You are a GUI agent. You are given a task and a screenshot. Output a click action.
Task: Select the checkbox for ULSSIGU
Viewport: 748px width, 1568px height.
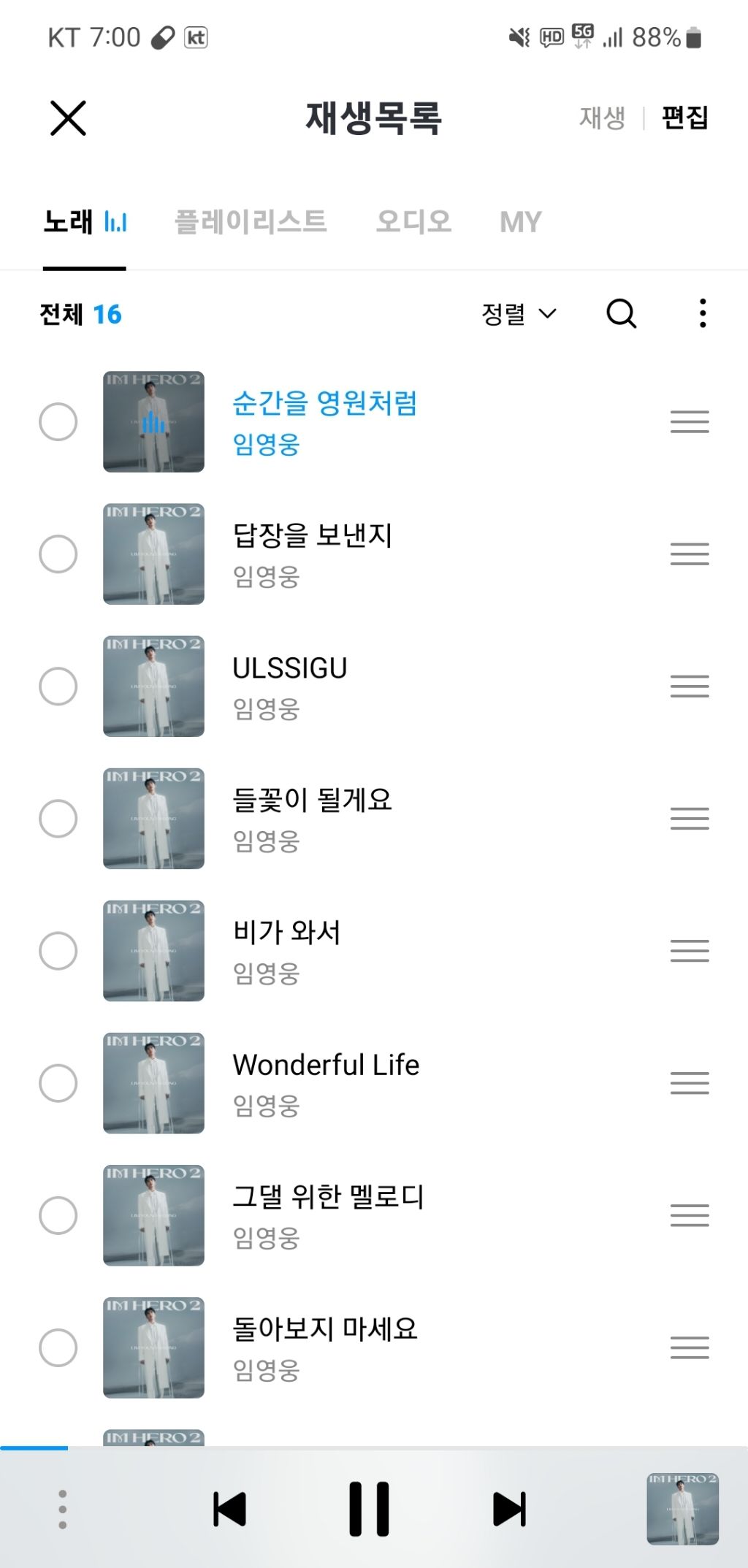[58, 687]
